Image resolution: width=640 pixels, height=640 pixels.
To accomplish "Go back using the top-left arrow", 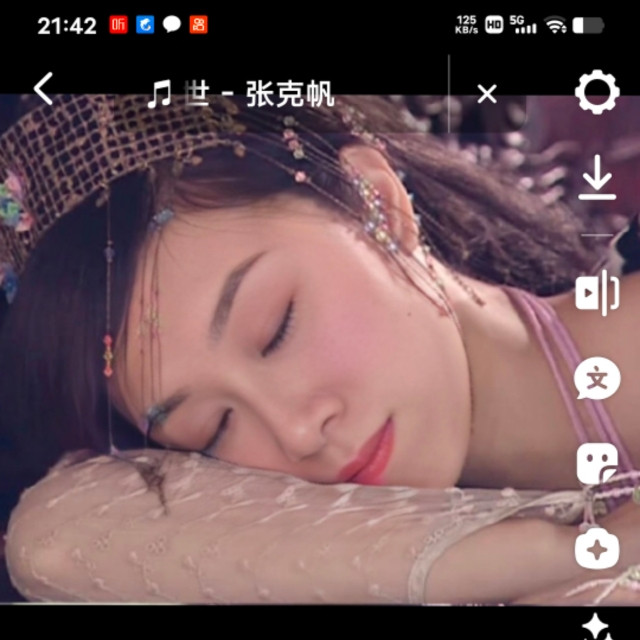I will 43,90.
